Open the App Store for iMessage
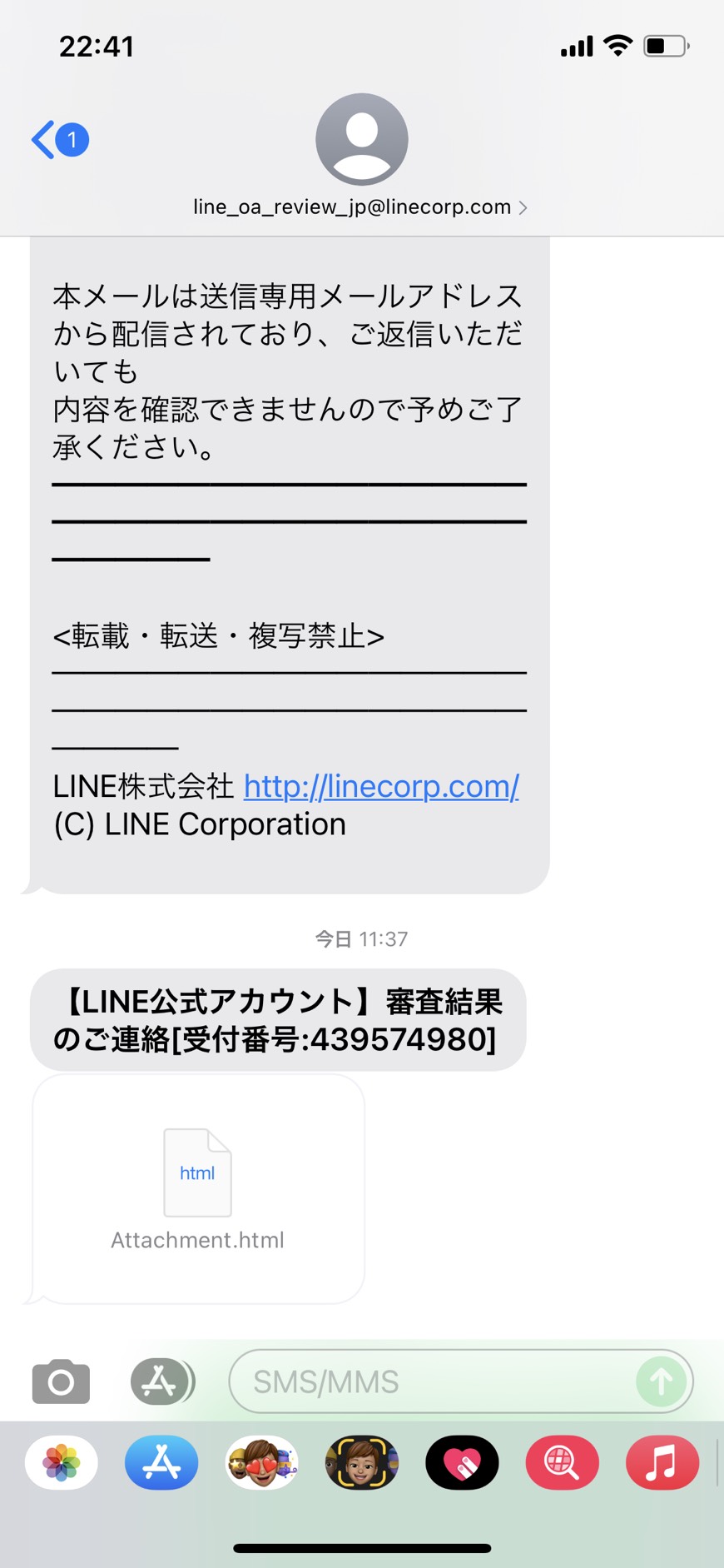Viewport: 724px width, 1568px height. point(161,1463)
